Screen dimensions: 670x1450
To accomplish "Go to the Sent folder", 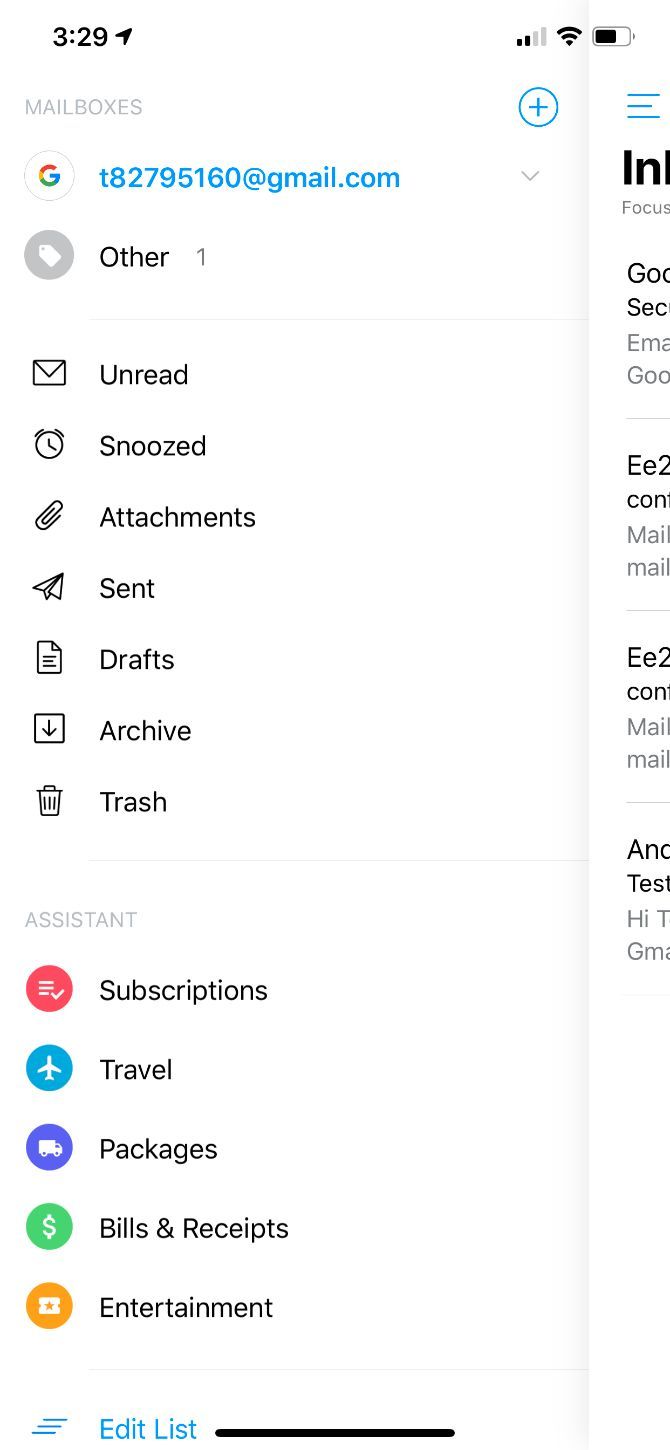I will [294, 588].
